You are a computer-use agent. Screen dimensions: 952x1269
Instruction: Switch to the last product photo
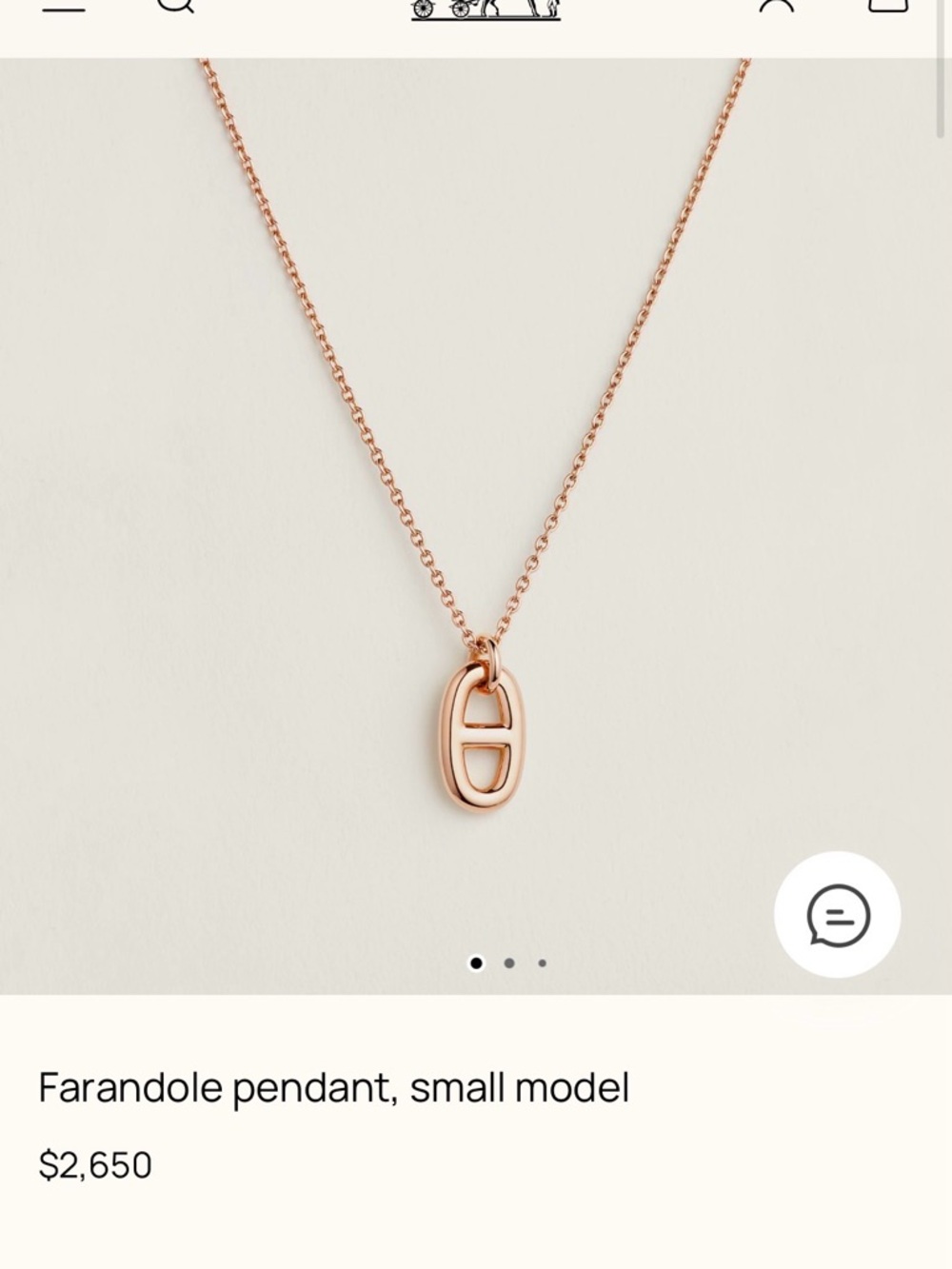pyautogui.click(x=542, y=962)
